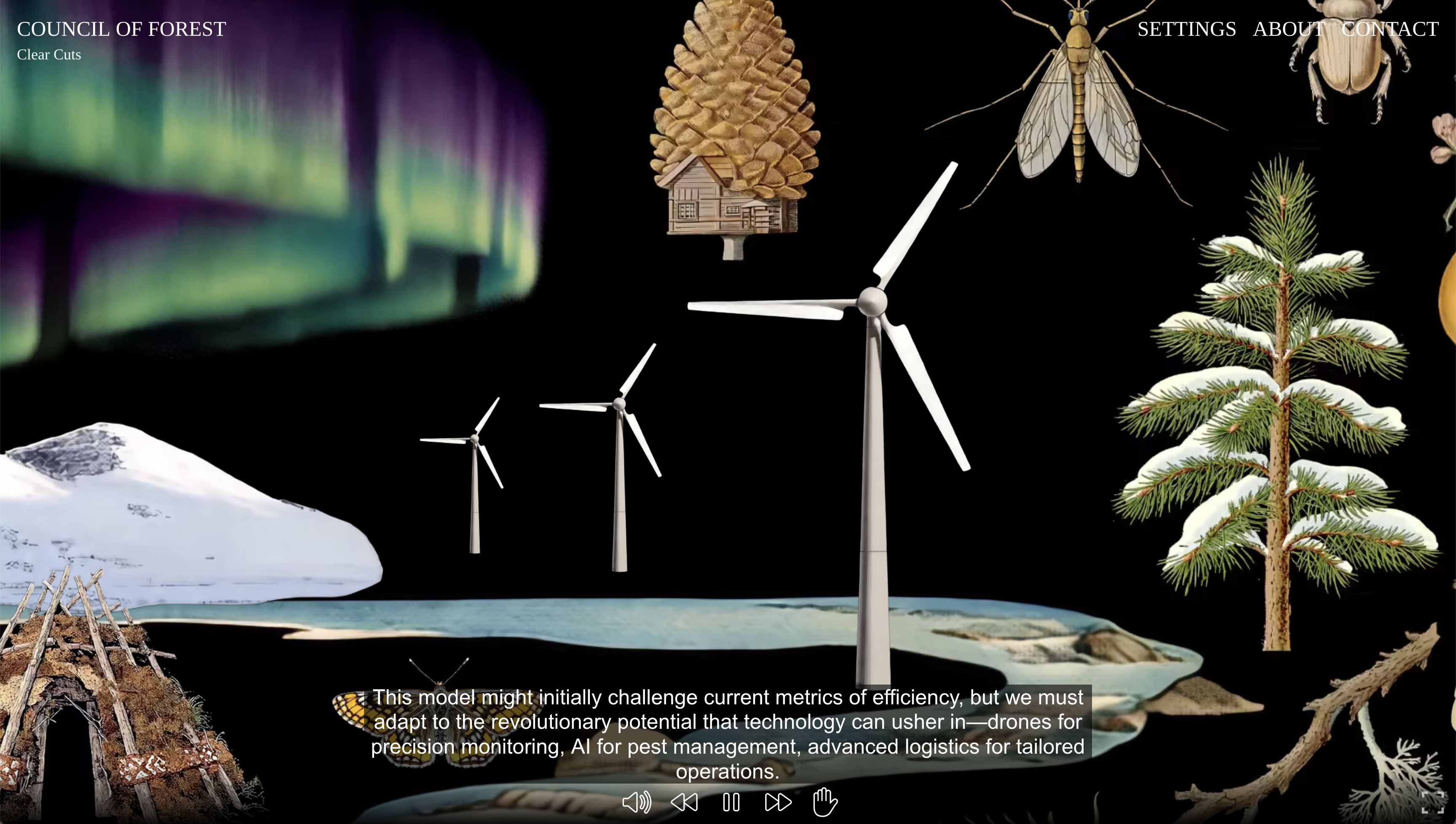This screenshot has height=824, width=1456.
Task: Go to Council of Forest home
Action: pyautogui.click(x=121, y=29)
